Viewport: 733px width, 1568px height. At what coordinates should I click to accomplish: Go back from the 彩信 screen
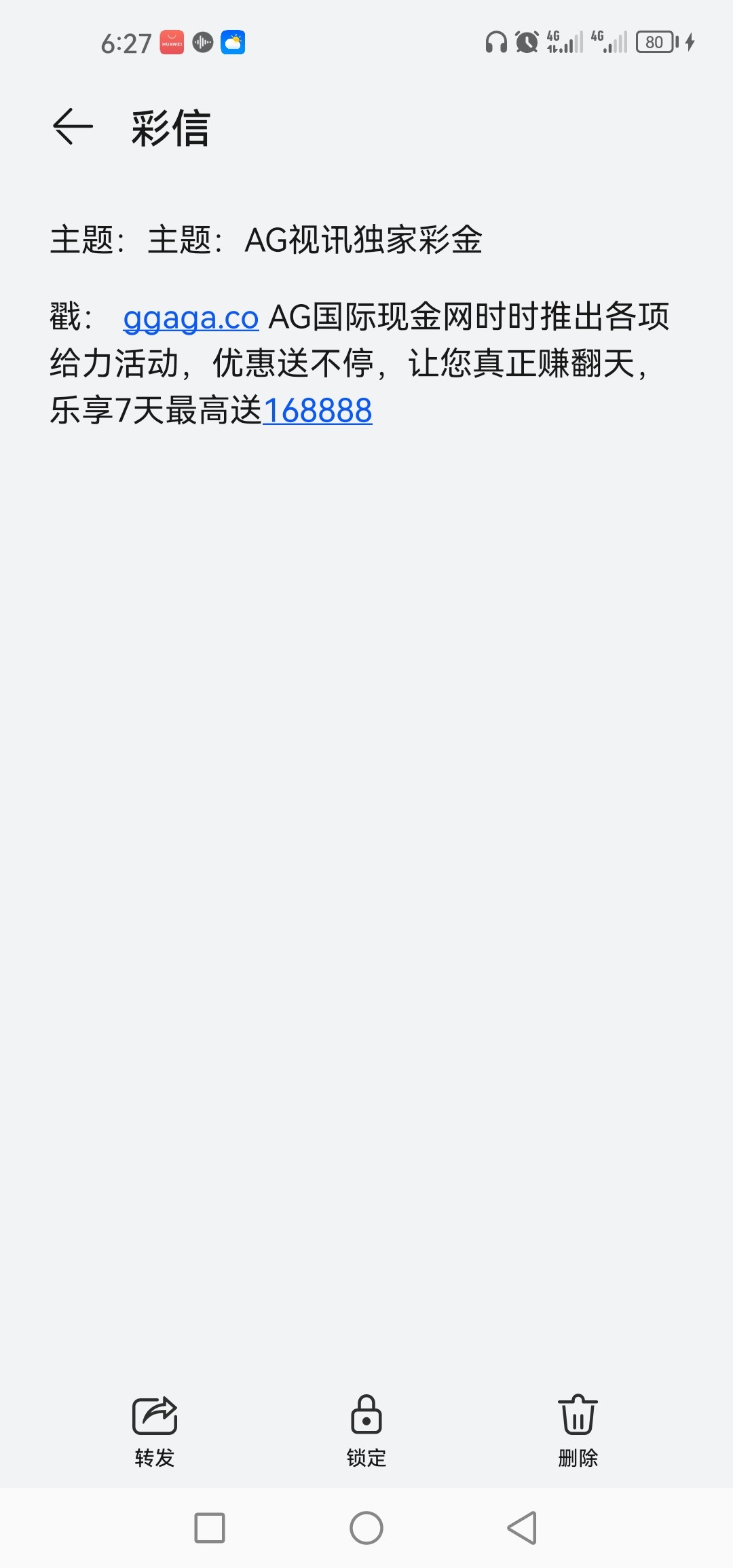tap(73, 127)
